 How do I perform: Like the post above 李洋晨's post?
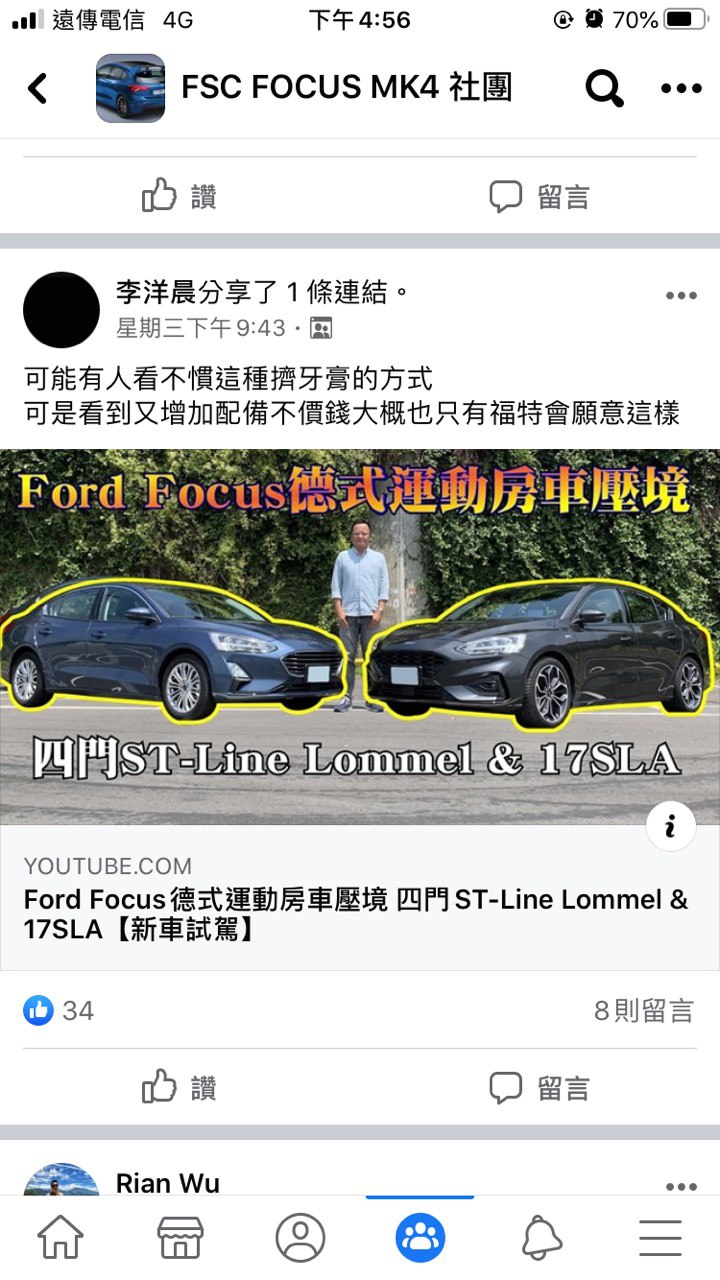tap(179, 196)
